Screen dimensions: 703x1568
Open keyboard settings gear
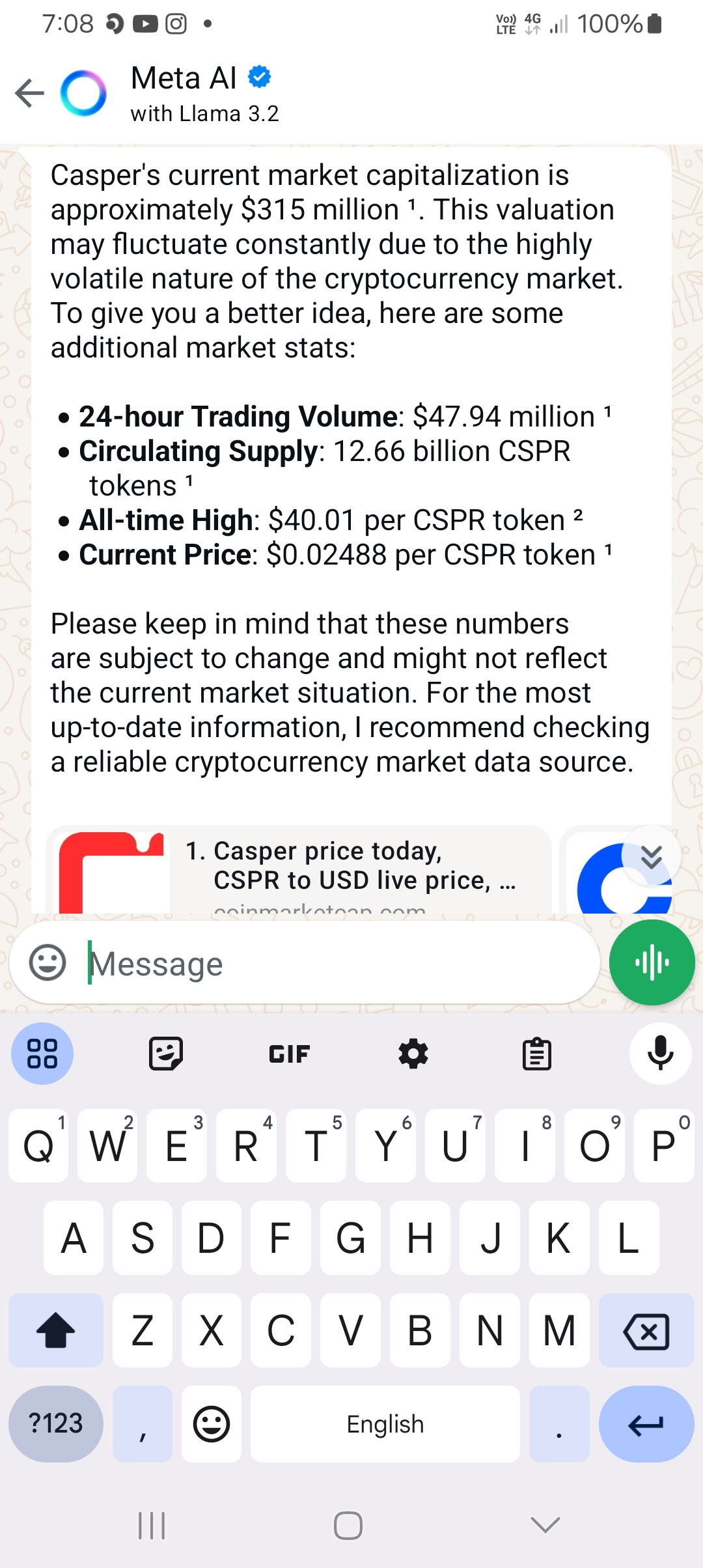pyautogui.click(x=413, y=1054)
